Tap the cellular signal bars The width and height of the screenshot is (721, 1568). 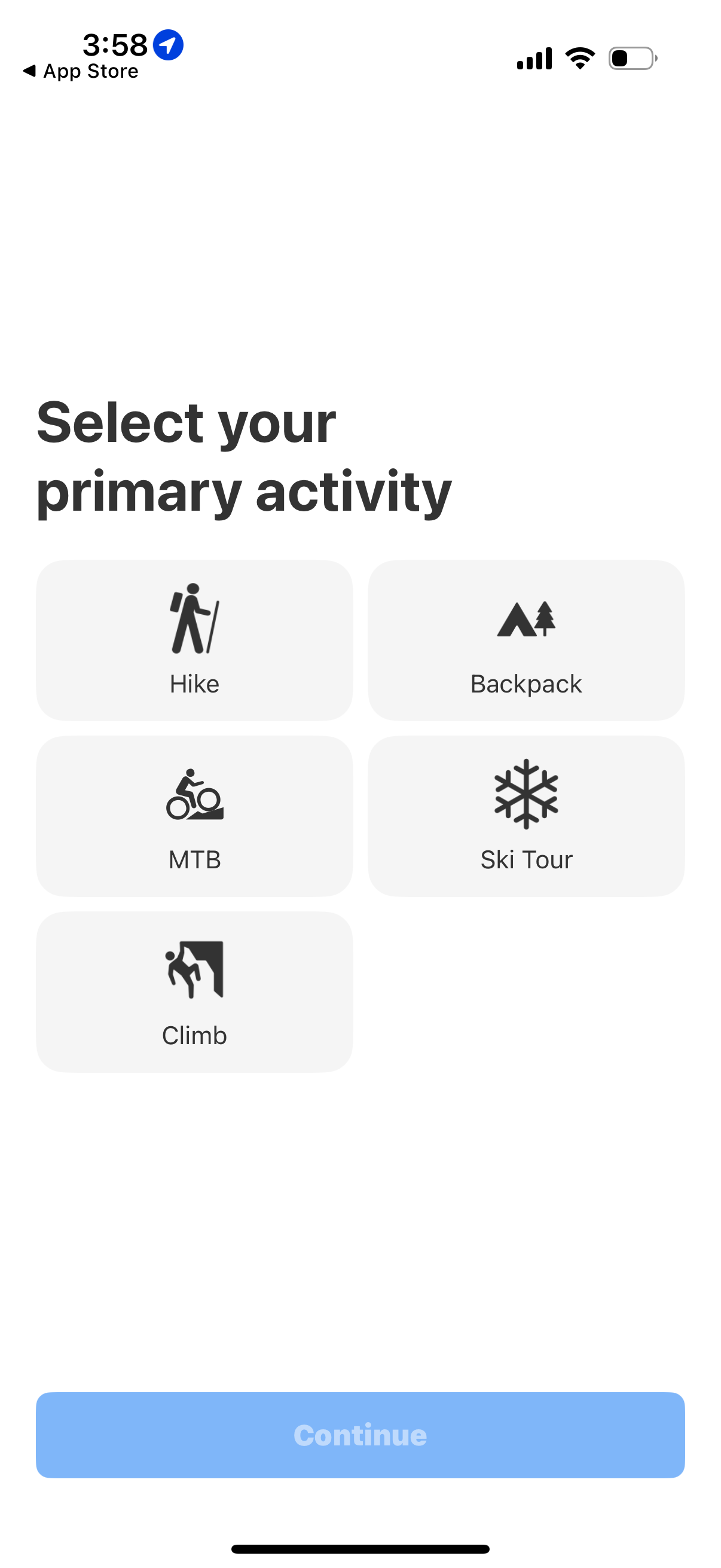click(x=533, y=57)
